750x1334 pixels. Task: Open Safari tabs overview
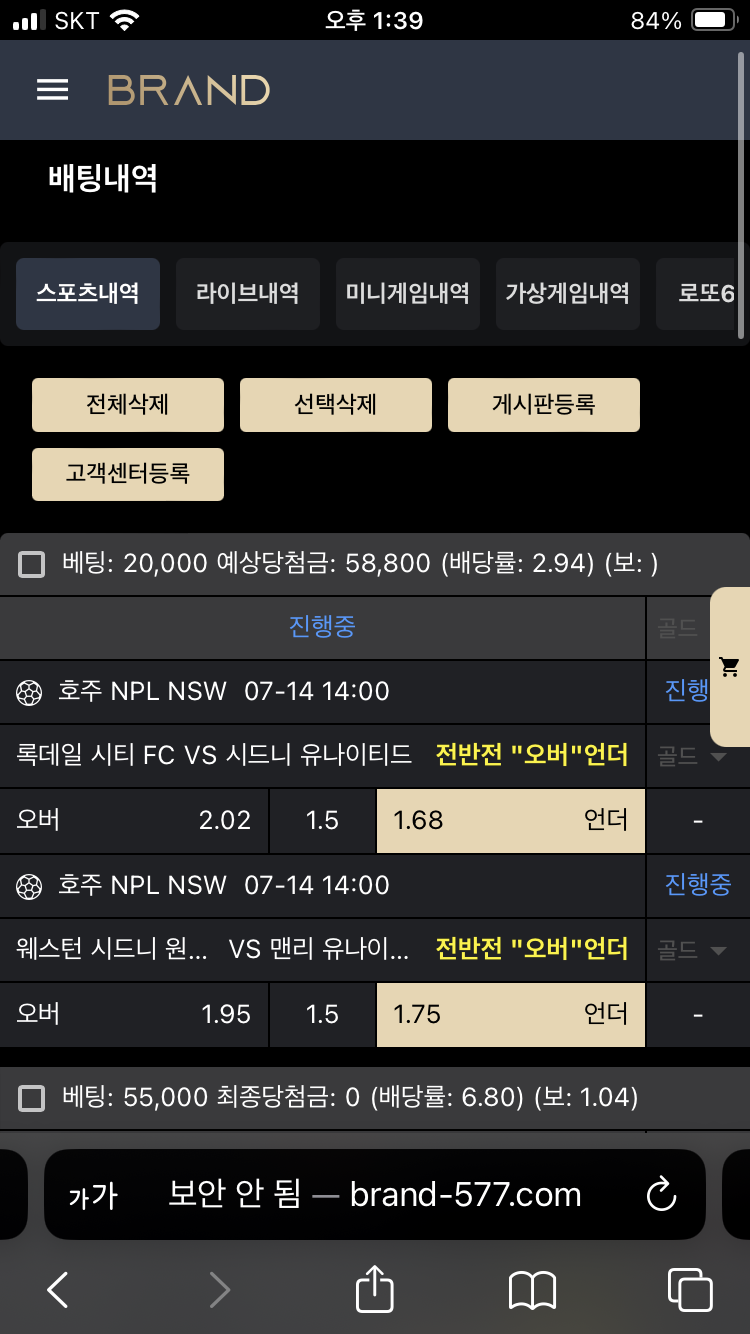690,1290
